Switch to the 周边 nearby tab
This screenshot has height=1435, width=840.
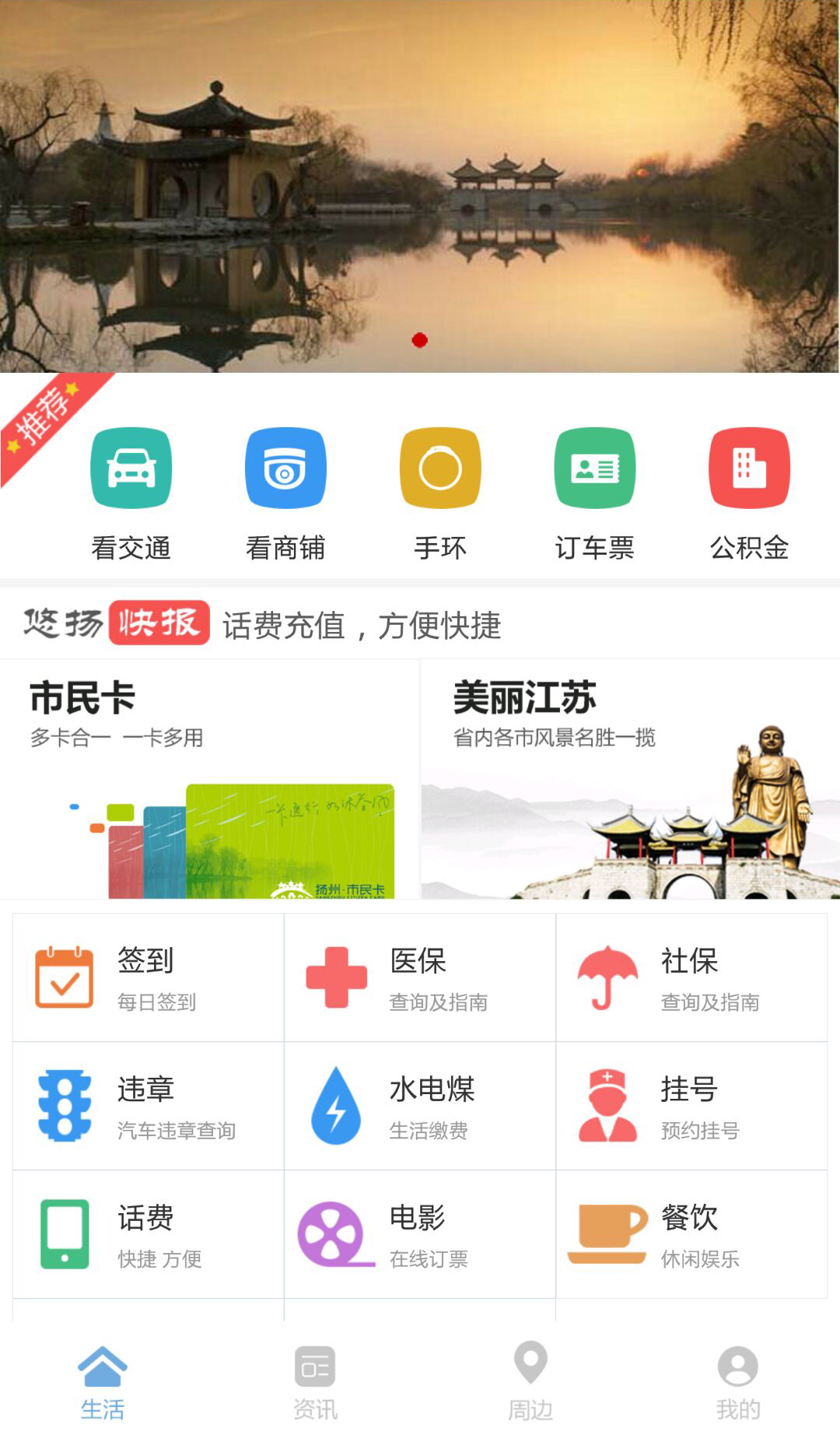530,1381
